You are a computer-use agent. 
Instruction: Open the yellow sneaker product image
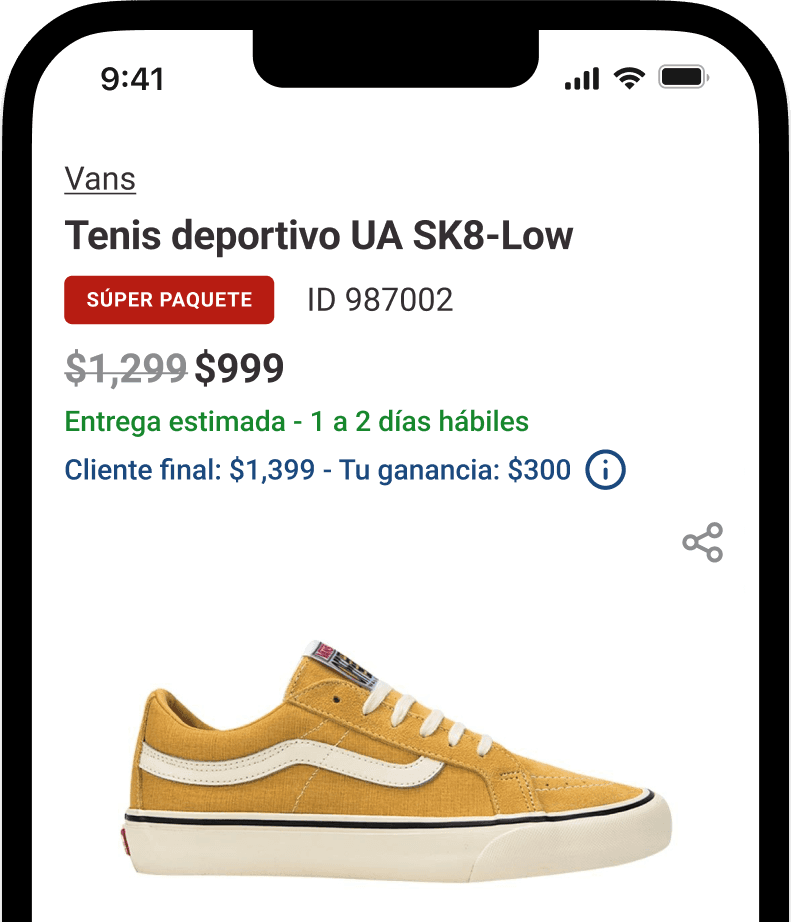click(x=394, y=760)
